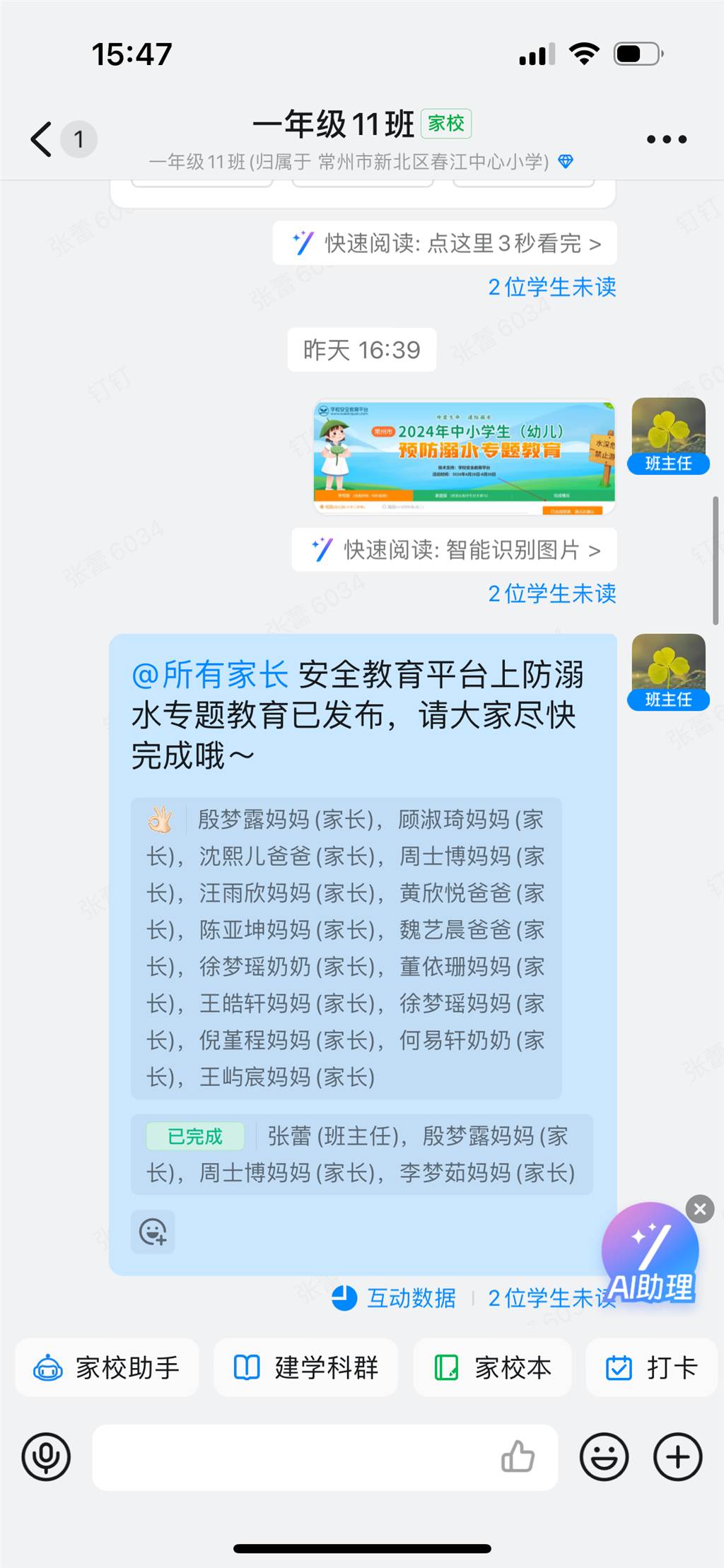Open the AI助理 assistant

pyautogui.click(x=649, y=1254)
